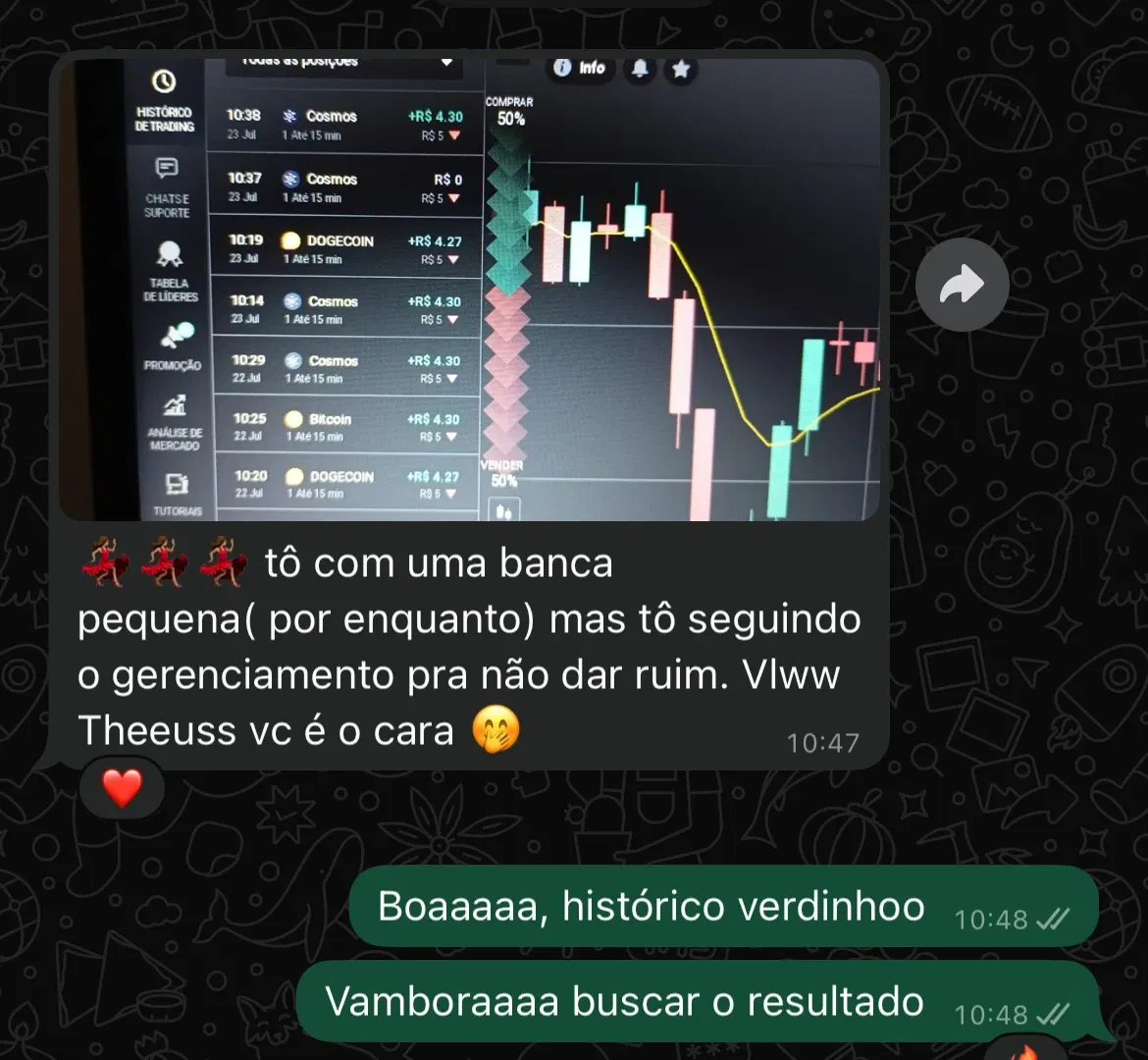View the heart reaction on the photo message

pos(123,788)
